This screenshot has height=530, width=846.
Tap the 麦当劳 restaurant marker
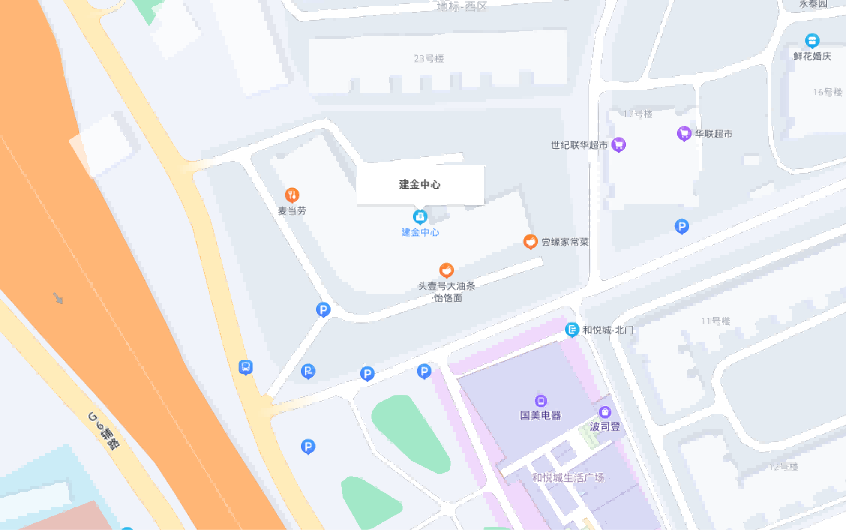291,195
